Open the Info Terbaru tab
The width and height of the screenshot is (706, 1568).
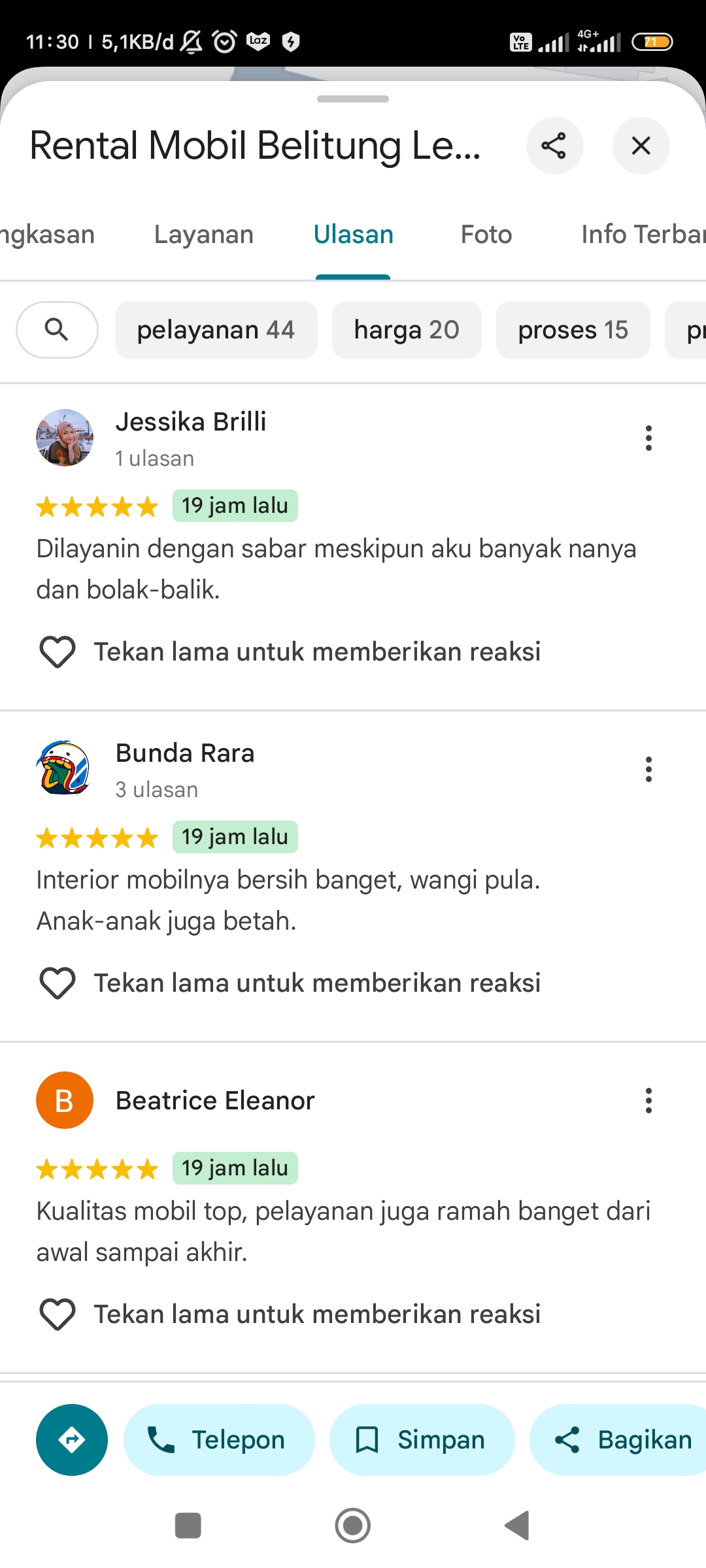(x=643, y=235)
